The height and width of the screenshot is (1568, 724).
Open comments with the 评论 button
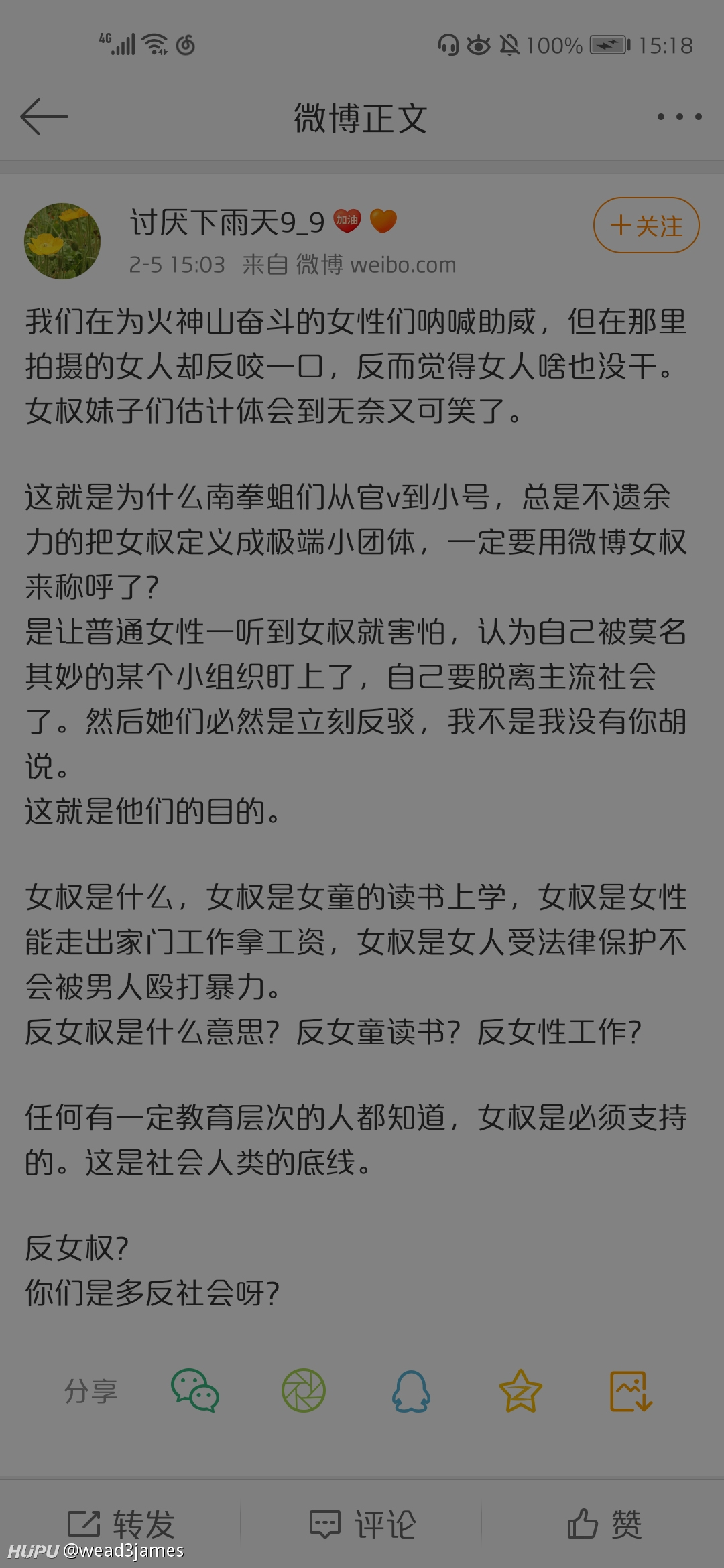click(x=362, y=1523)
